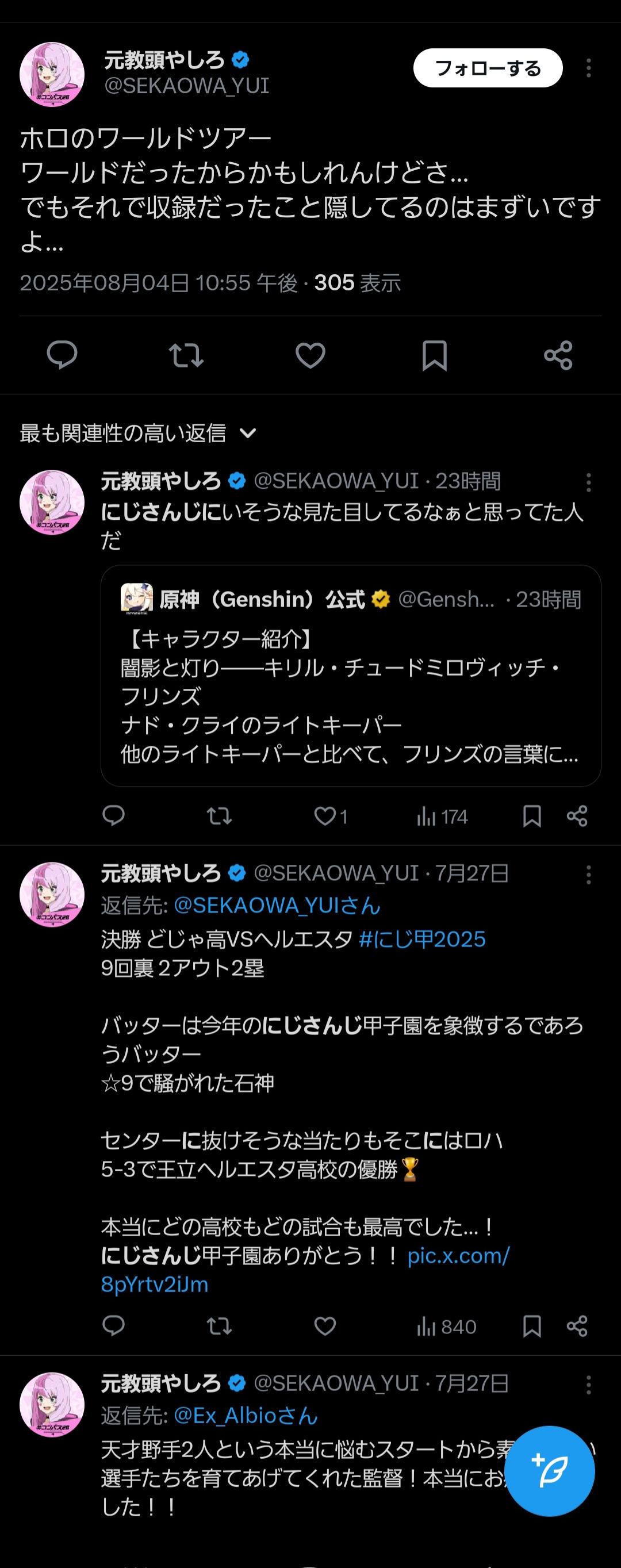
Task: Share the 決勝 どじゃ高VSヘルエスタ reply
Action: tap(577, 1326)
